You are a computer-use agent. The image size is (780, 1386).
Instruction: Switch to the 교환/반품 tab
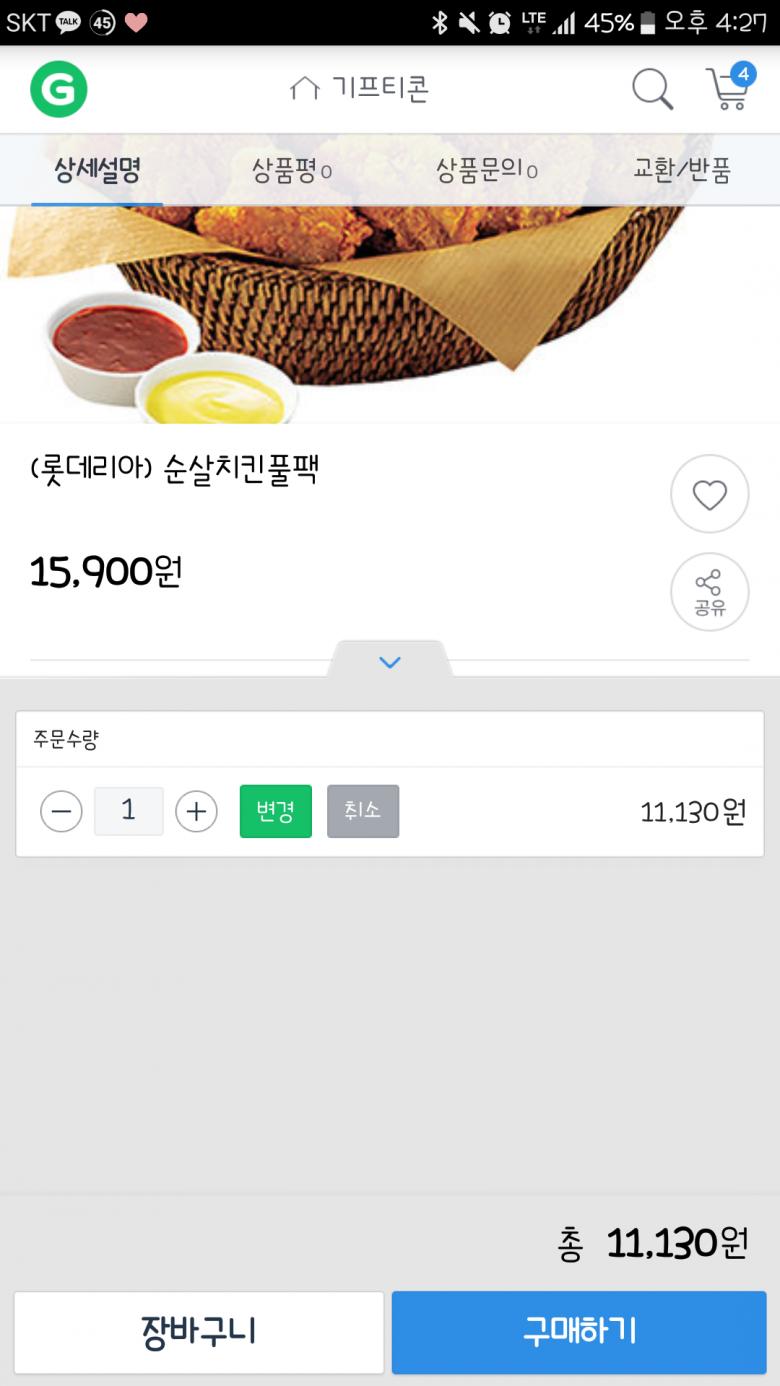tap(682, 170)
